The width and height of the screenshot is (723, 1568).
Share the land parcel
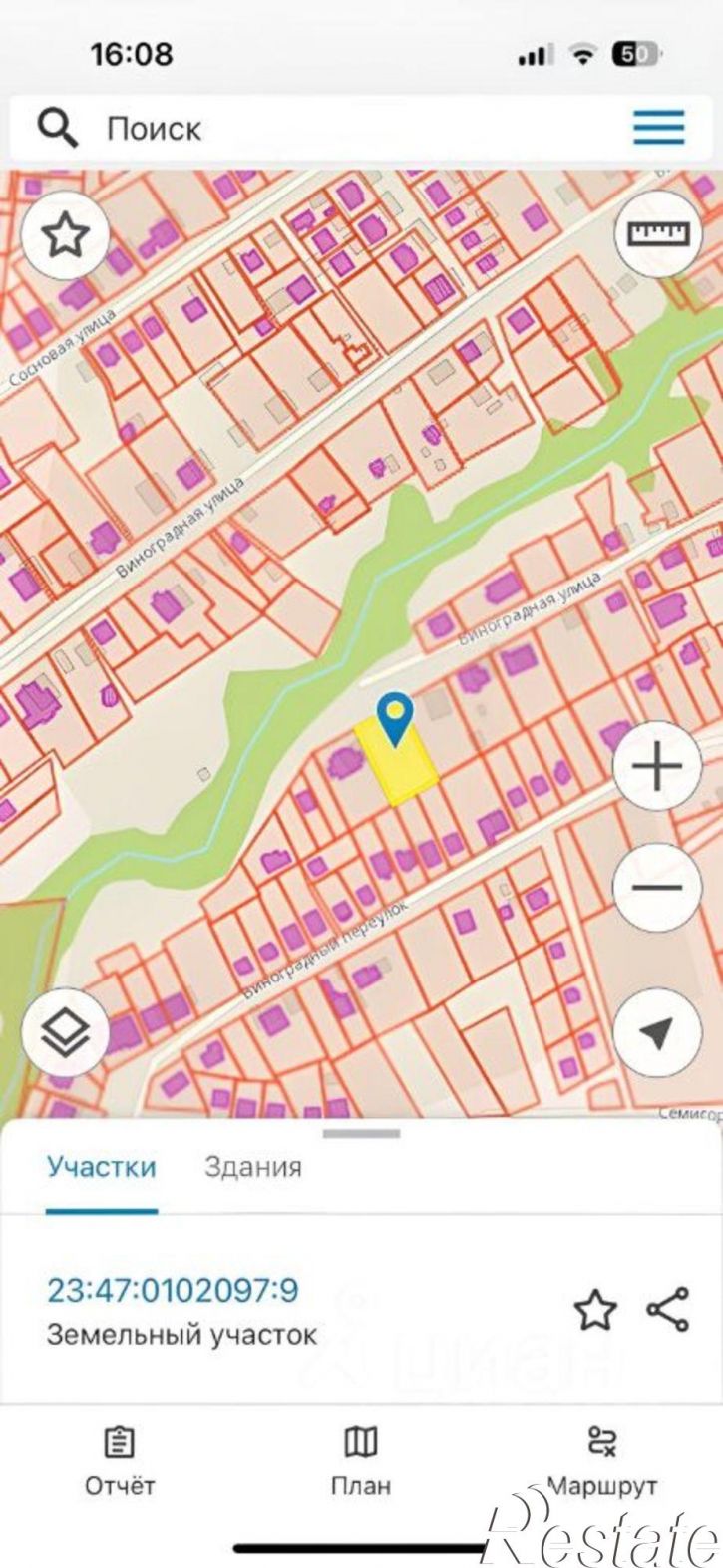pyautogui.click(x=668, y=1310)
